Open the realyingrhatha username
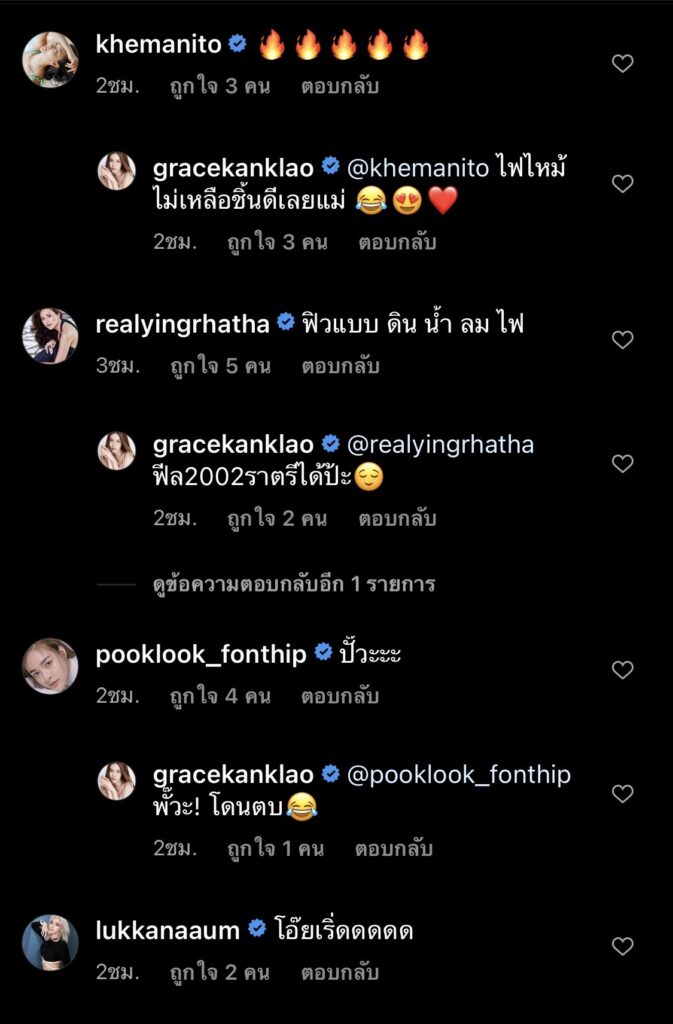 click(182, 323)
